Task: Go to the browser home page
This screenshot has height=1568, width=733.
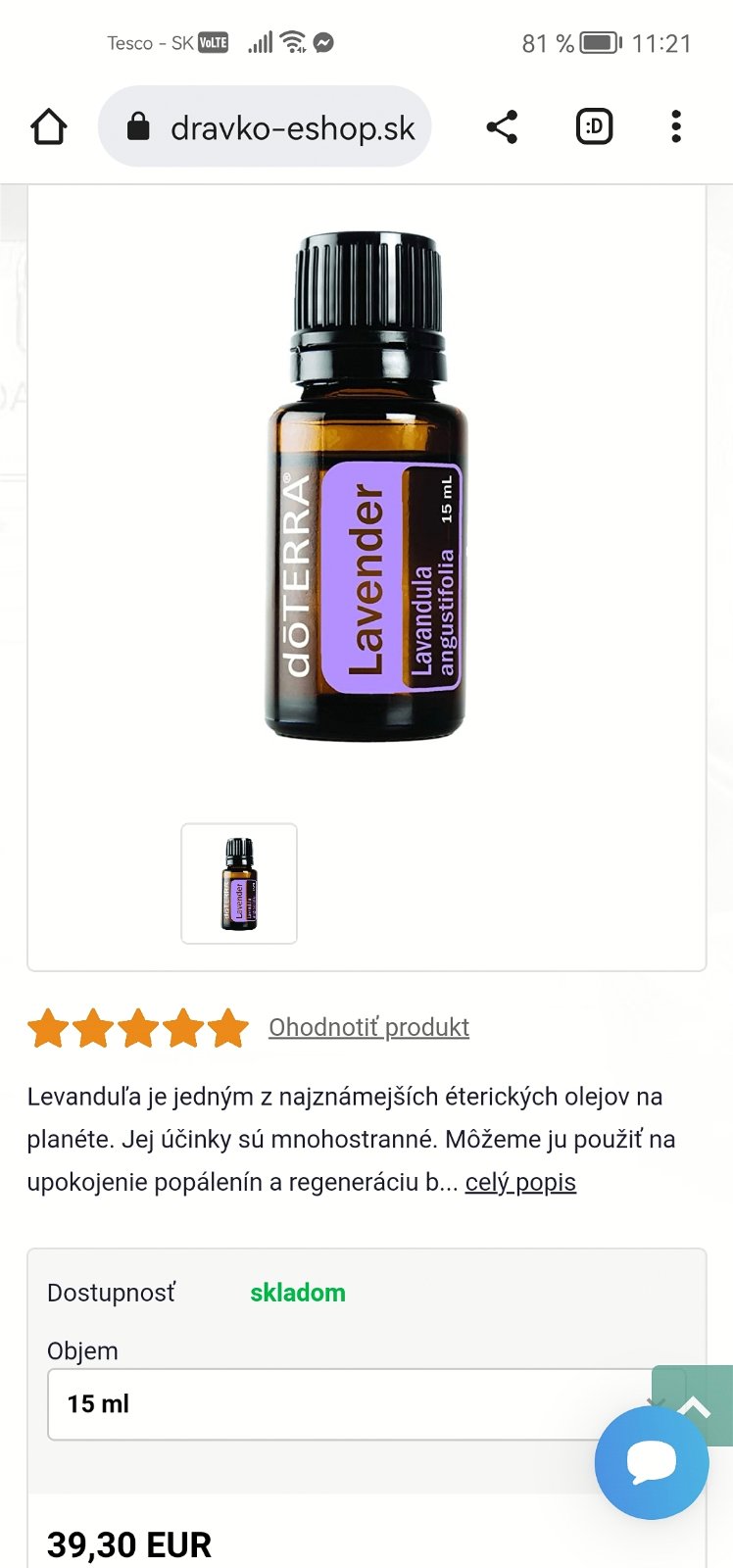Action: click(x=48, y=127)
